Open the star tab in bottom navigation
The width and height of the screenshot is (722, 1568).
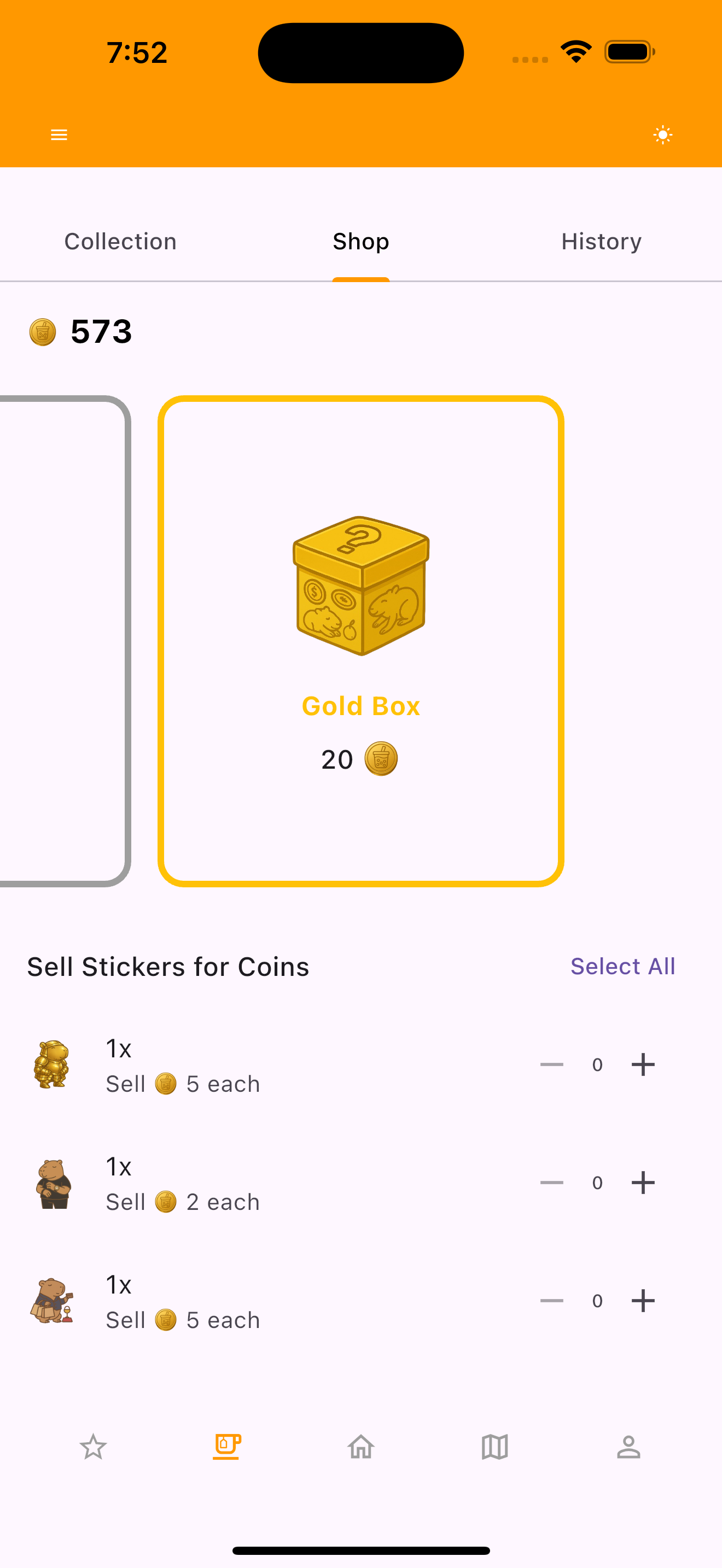[93, 1447]
